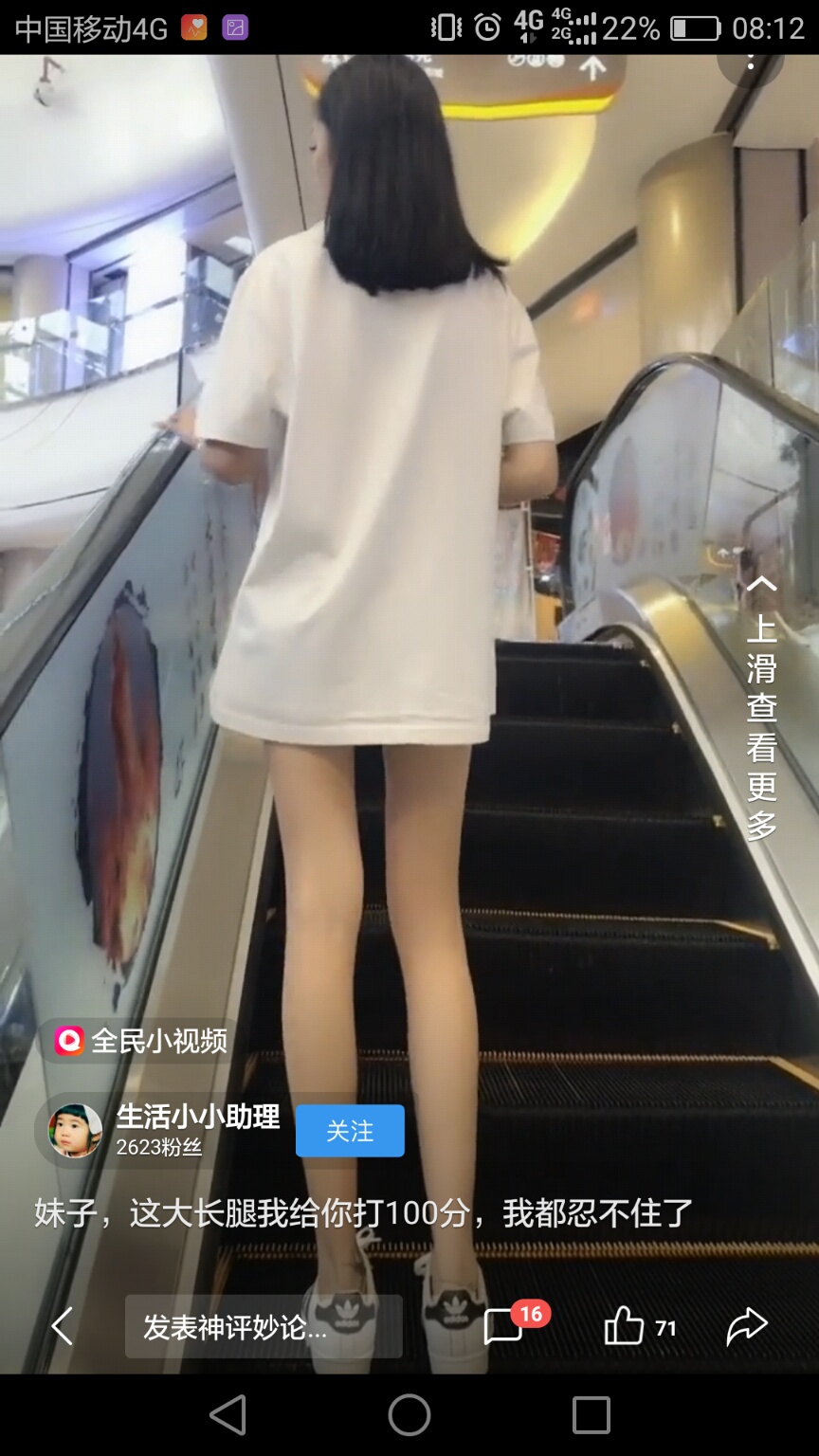Open the three-dot overflow menu

(750, 63)
